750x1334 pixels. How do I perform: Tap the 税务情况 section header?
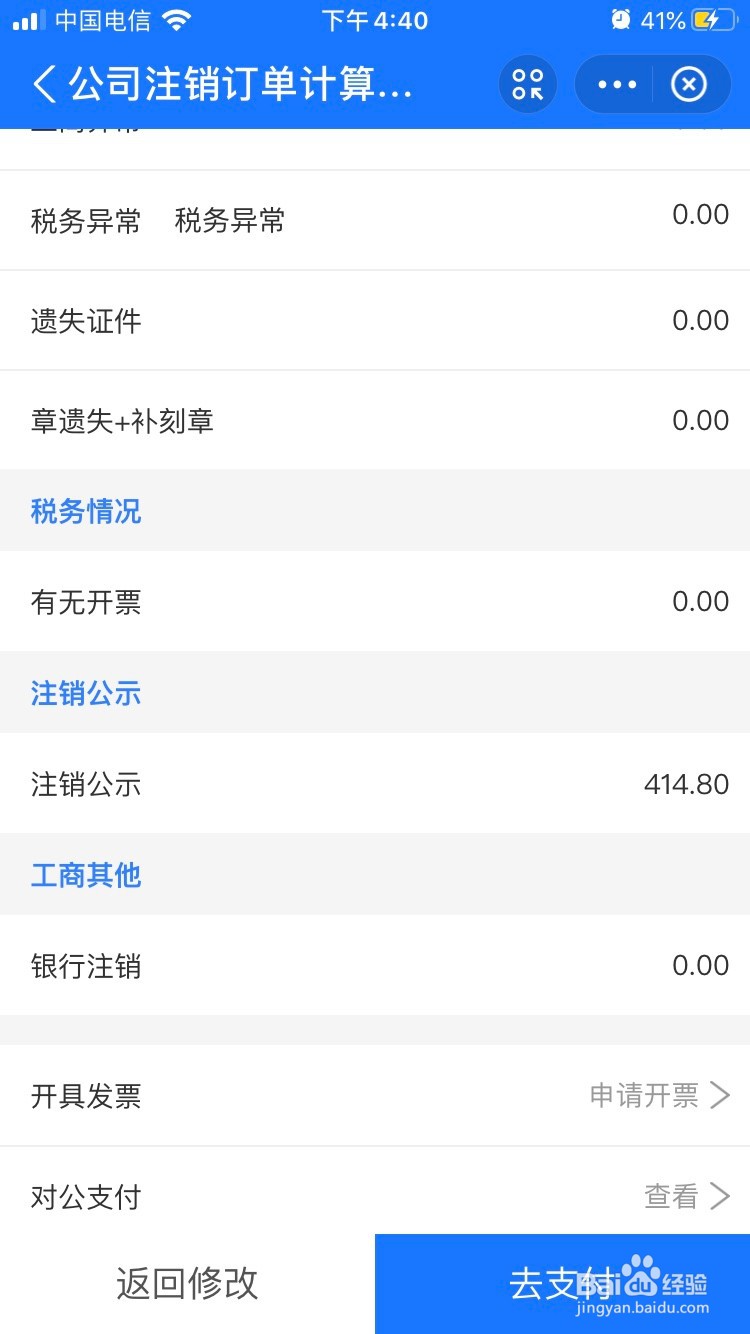[x=85, y=512]
